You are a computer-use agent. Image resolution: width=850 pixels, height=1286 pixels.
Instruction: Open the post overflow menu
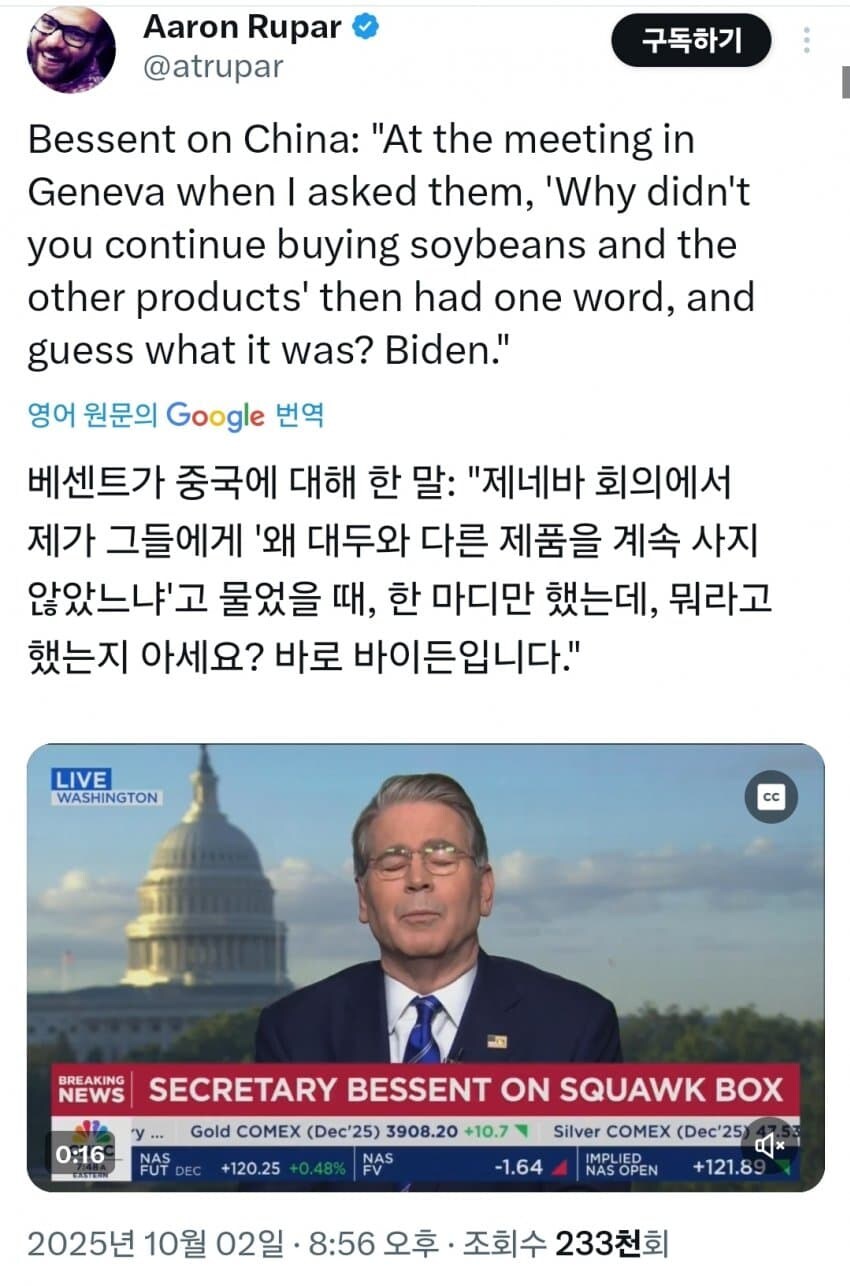click(807, 41)
